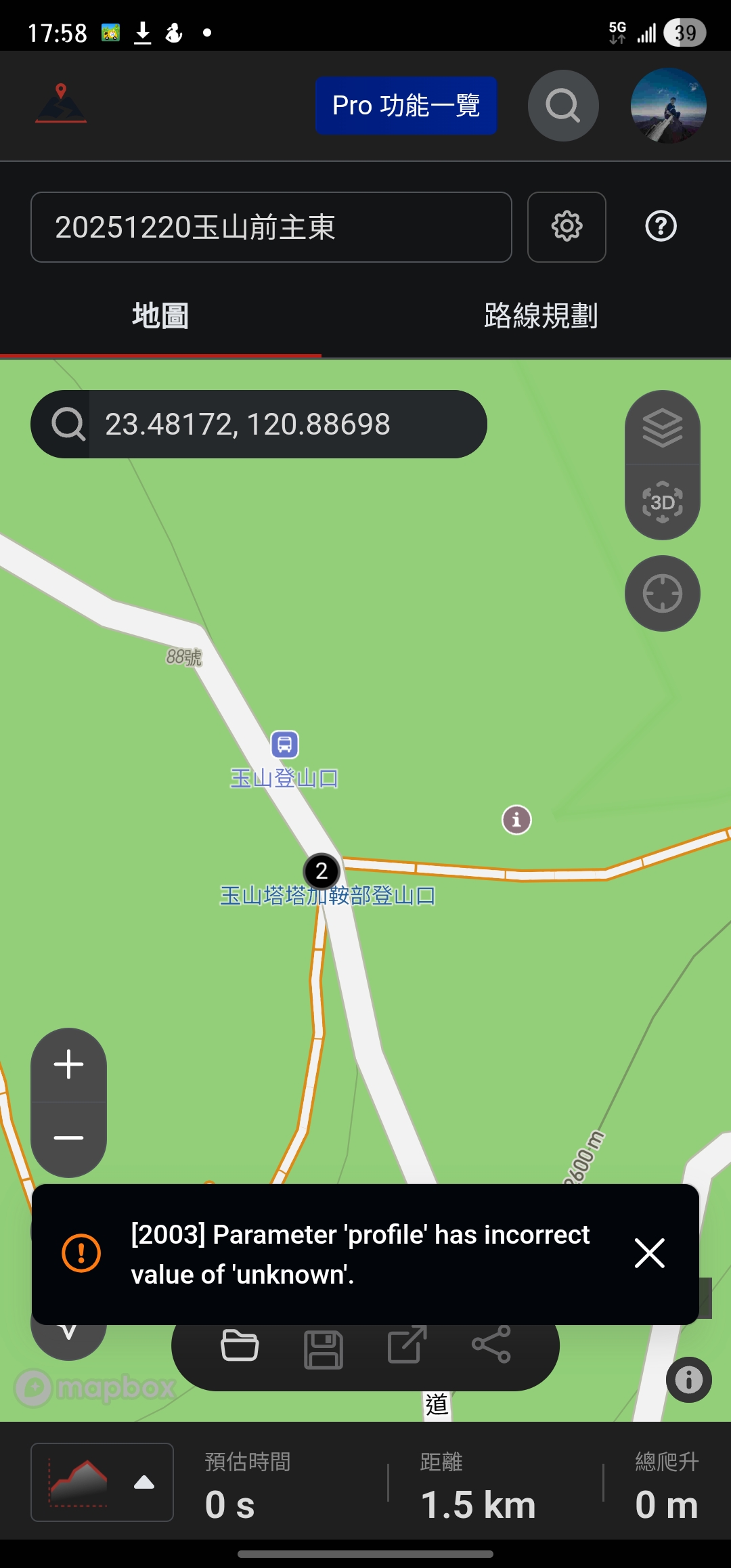Dismiss the profile parameter error message
This screenshot has width=731, height=1568.
649,1253
